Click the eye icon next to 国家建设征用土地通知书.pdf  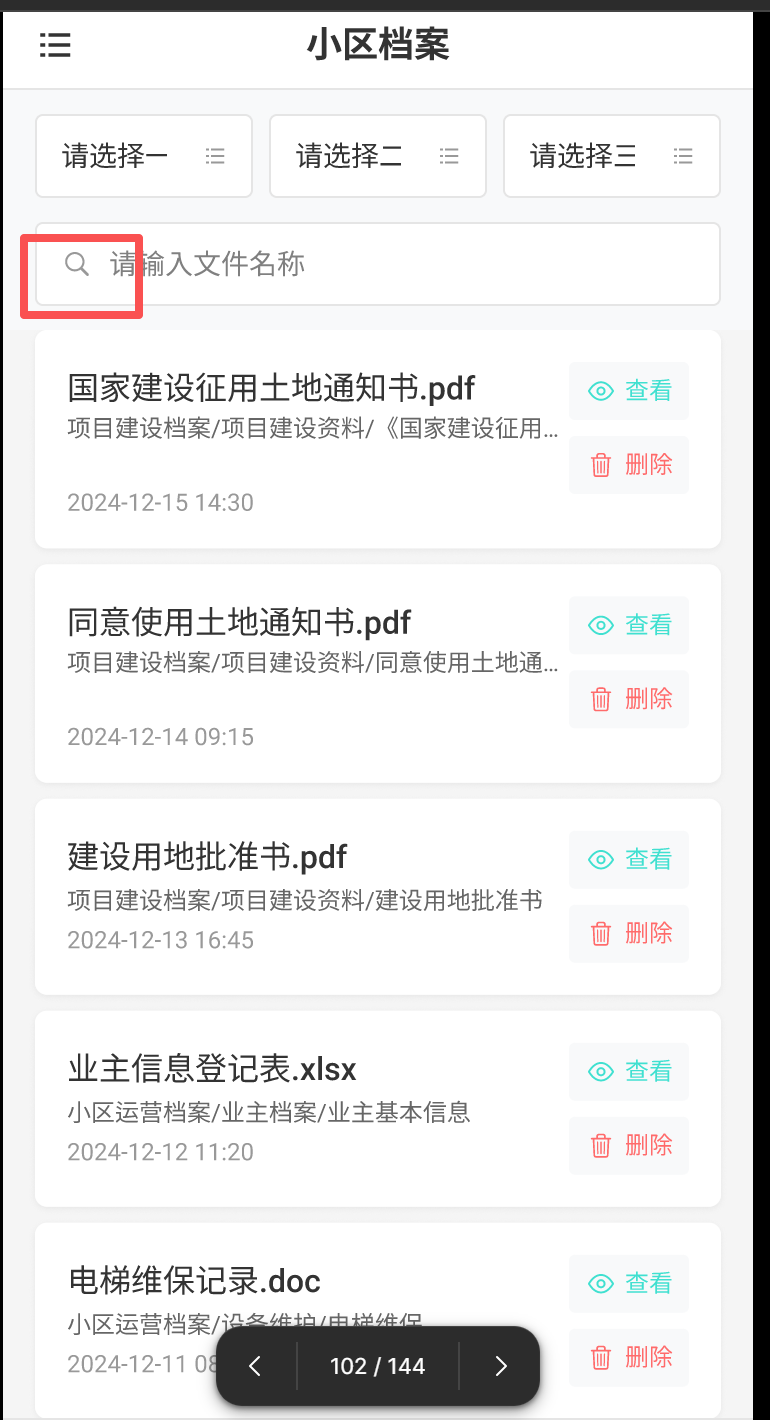600,390
